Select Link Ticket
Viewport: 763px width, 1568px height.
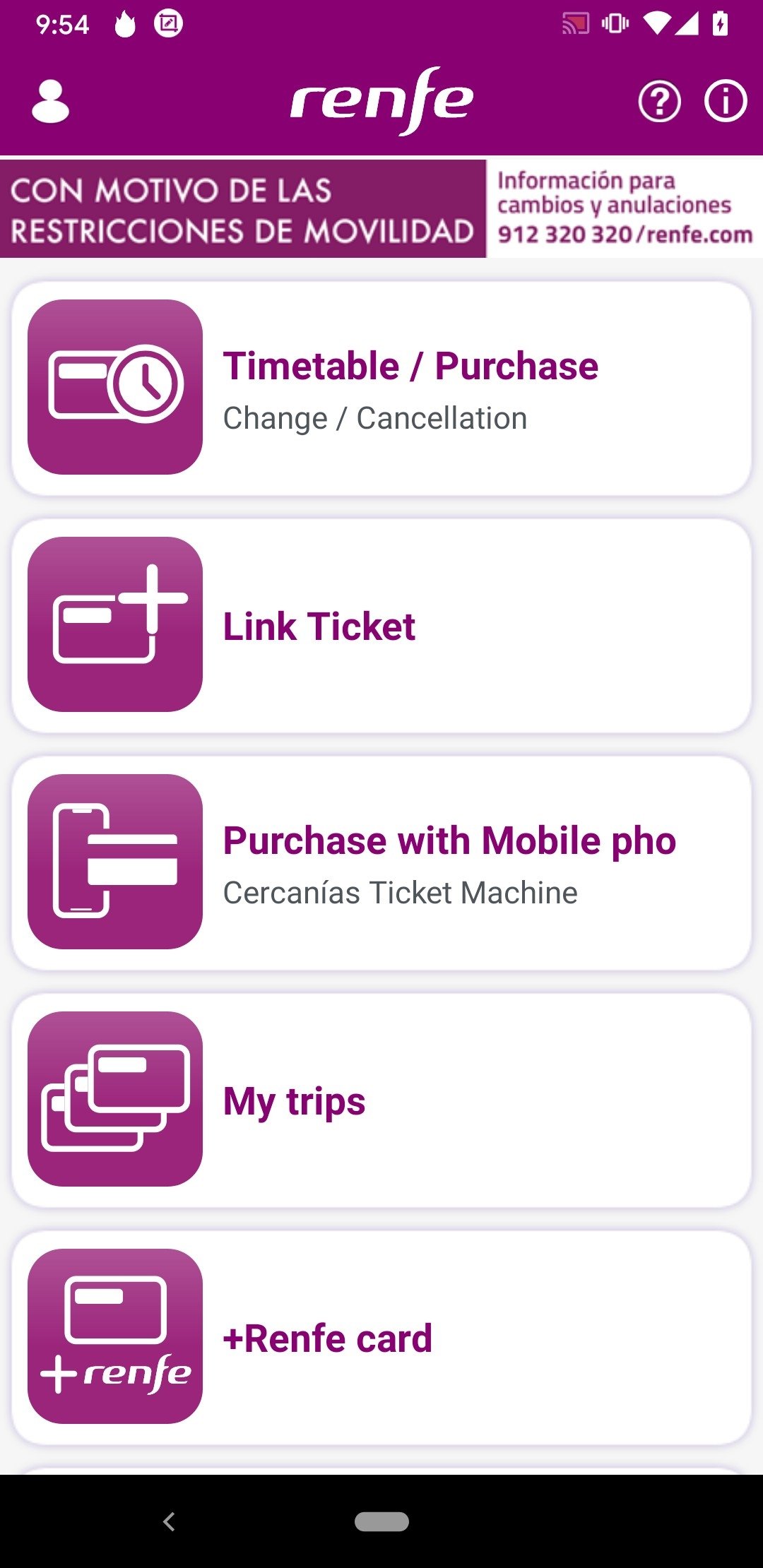(x=381, y=626)
